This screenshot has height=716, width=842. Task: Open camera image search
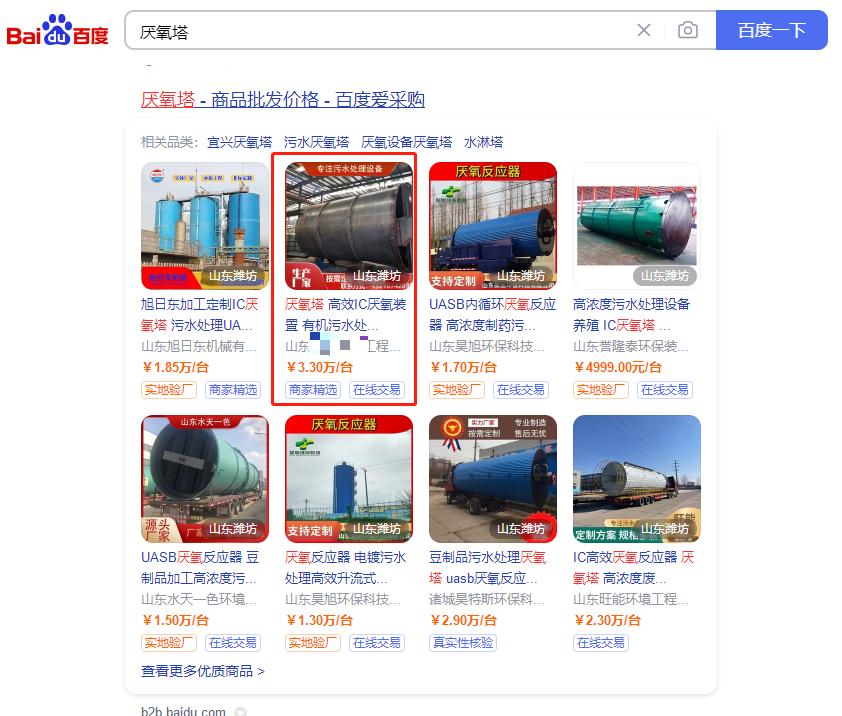point(688,30)
